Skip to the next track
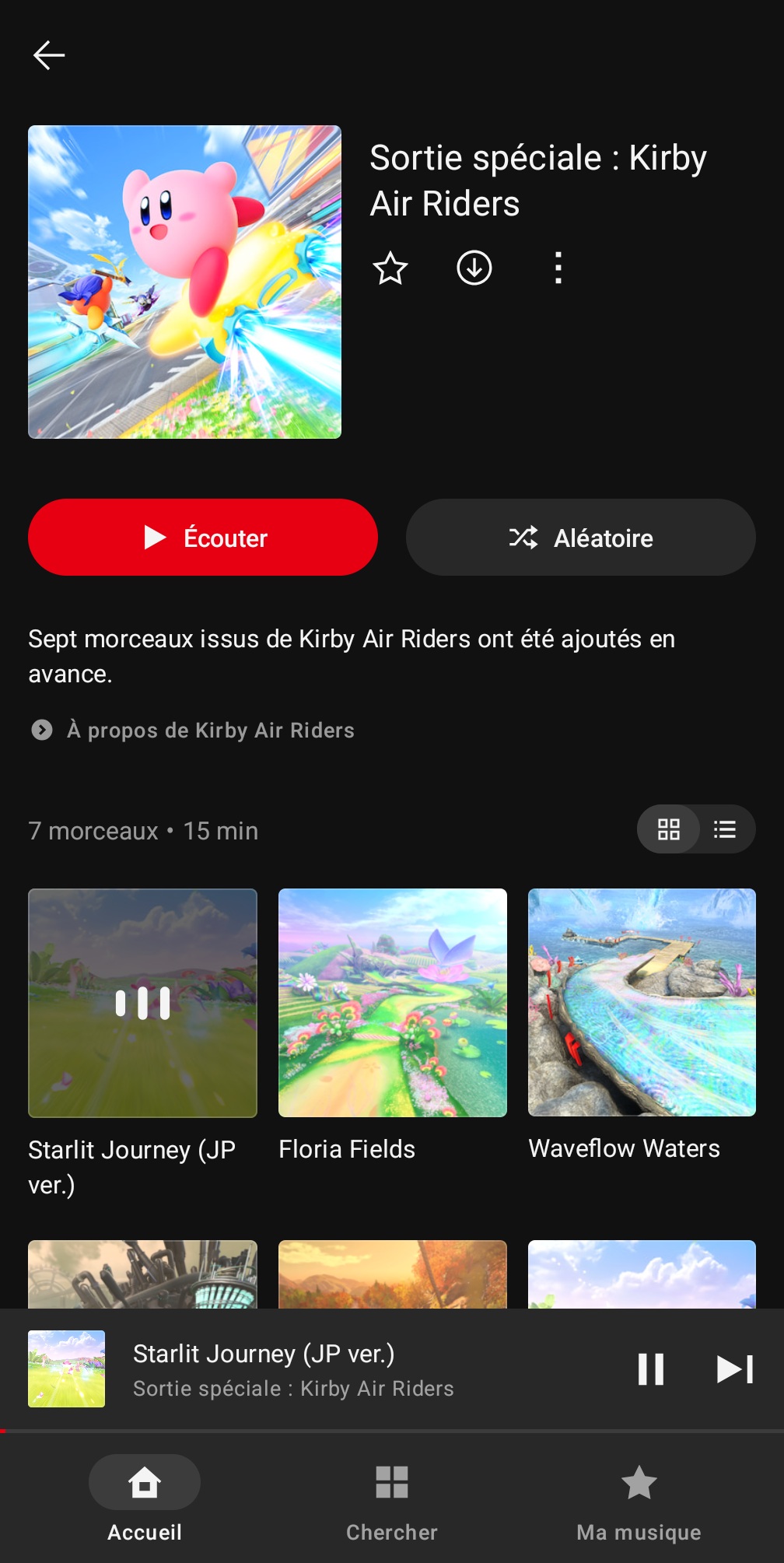The width and height of the screenshot is (784, 1563). coord(734,1369)
